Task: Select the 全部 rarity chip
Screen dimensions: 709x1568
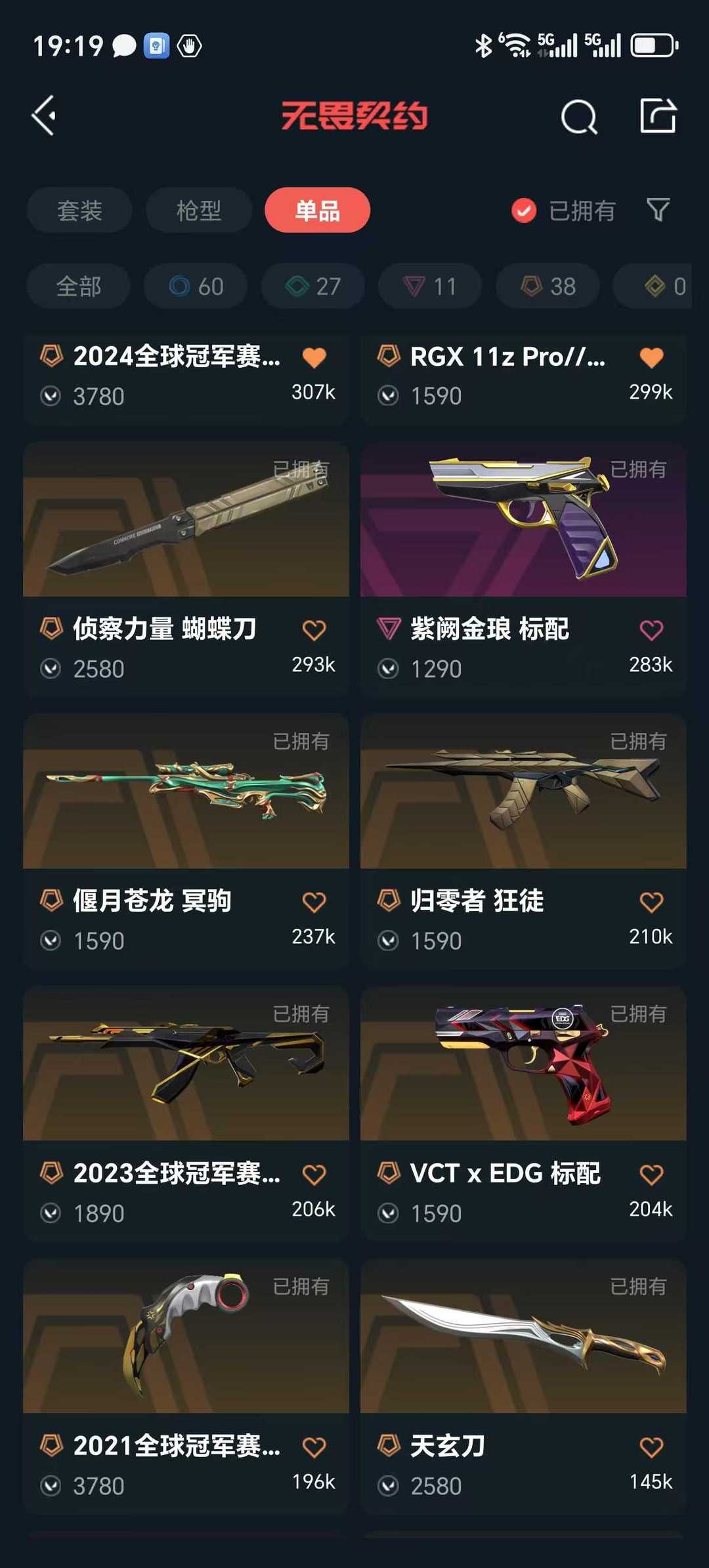Action: pos(79,286)
